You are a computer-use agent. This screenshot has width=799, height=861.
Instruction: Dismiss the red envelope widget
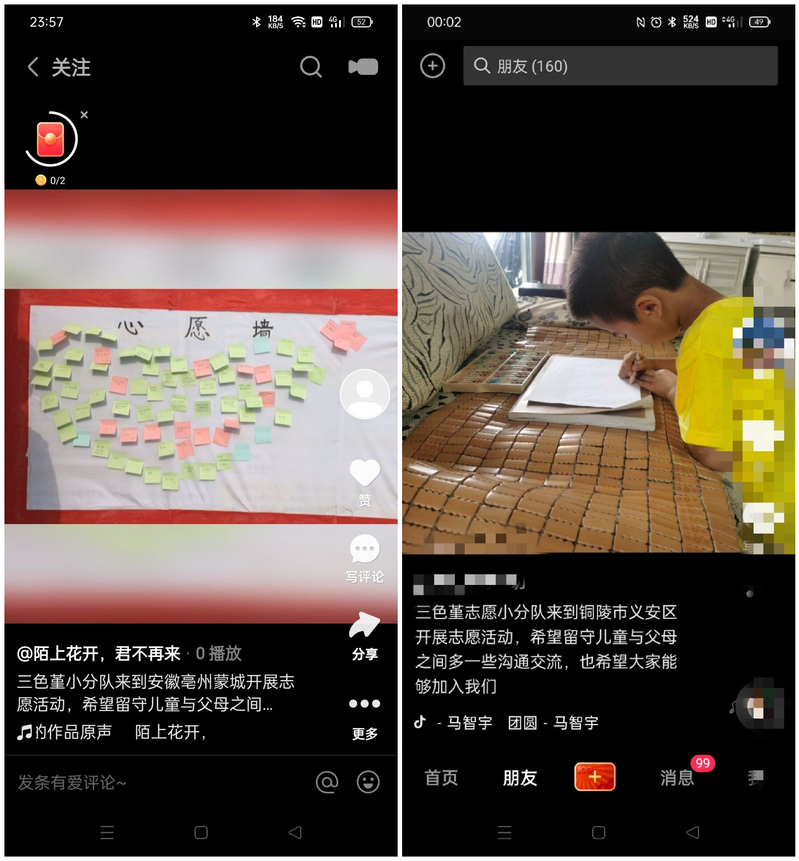click(84, 115)
